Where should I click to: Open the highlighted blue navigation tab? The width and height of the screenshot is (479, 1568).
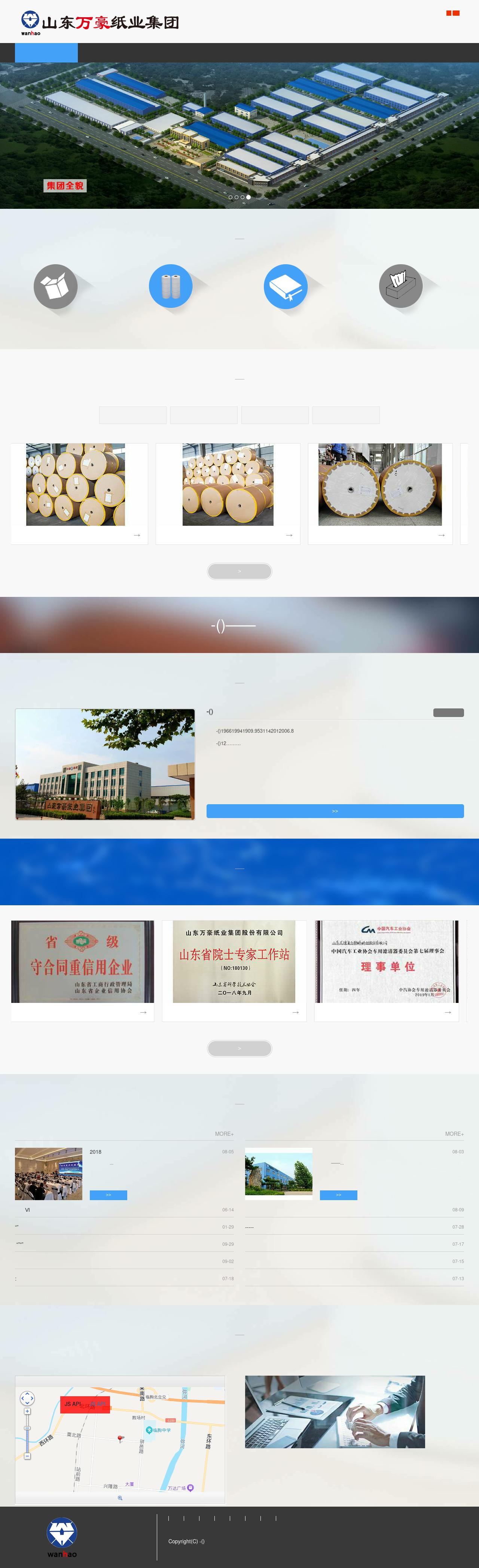pos(46,53)
